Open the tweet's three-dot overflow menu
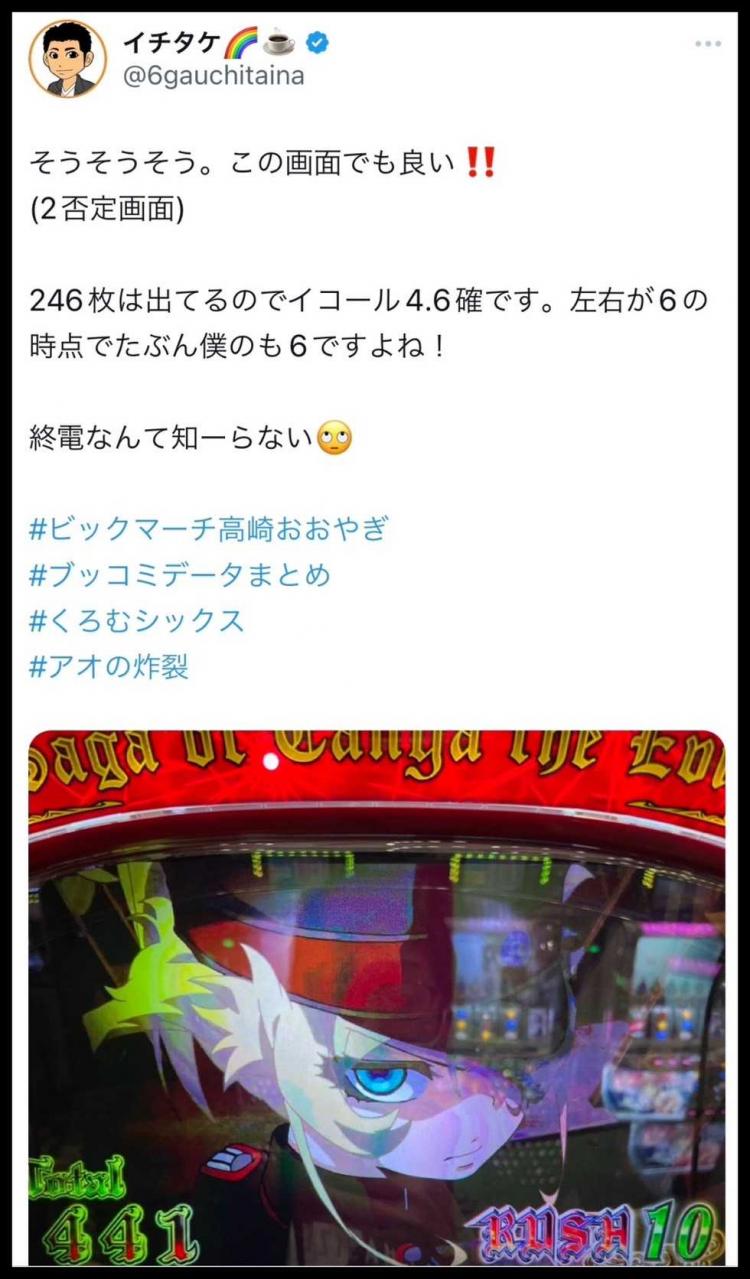The height and width of the screenshot is (1279, 750). pos(707,44)
